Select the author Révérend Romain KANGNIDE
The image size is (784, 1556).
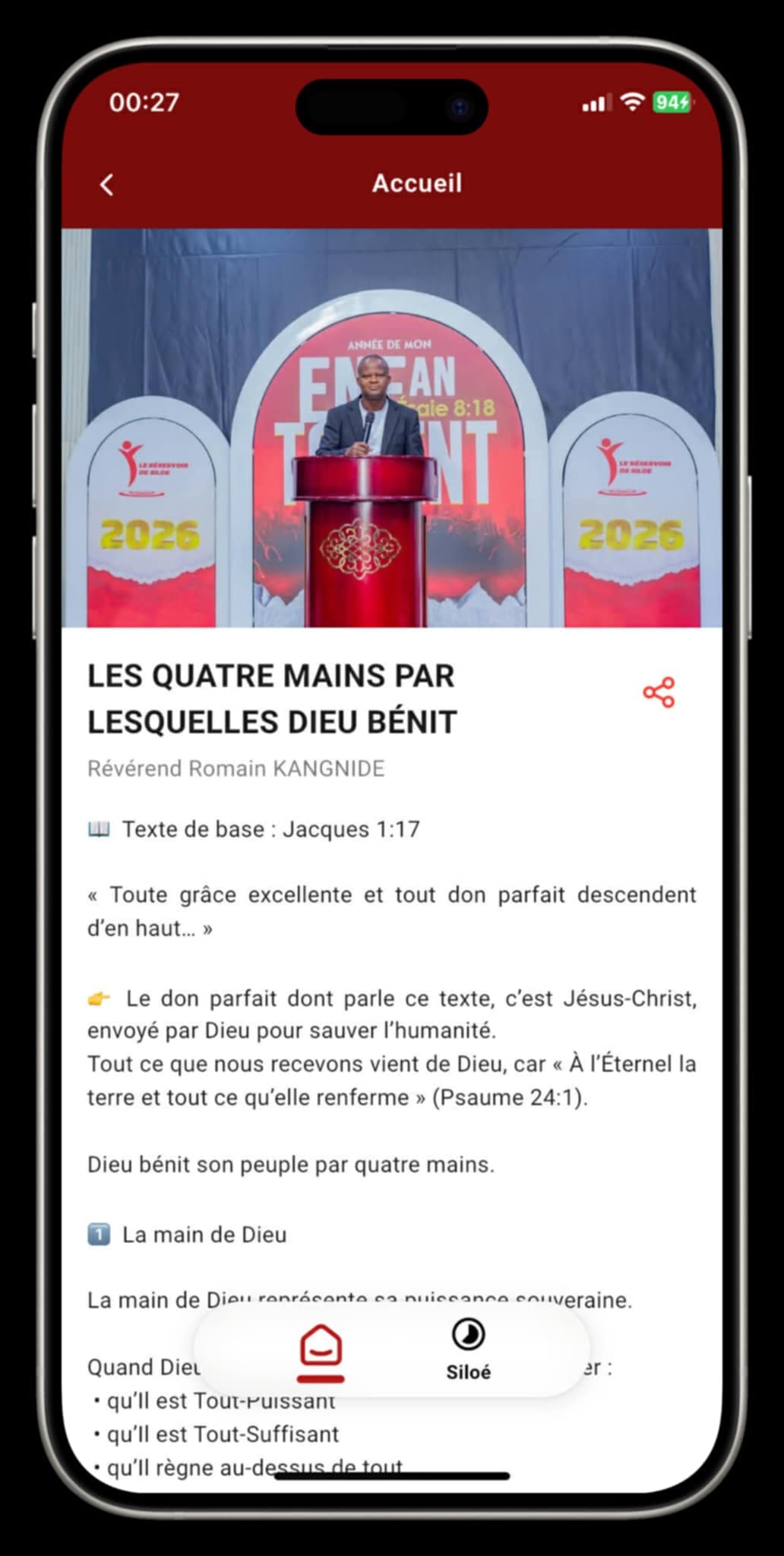236,768
